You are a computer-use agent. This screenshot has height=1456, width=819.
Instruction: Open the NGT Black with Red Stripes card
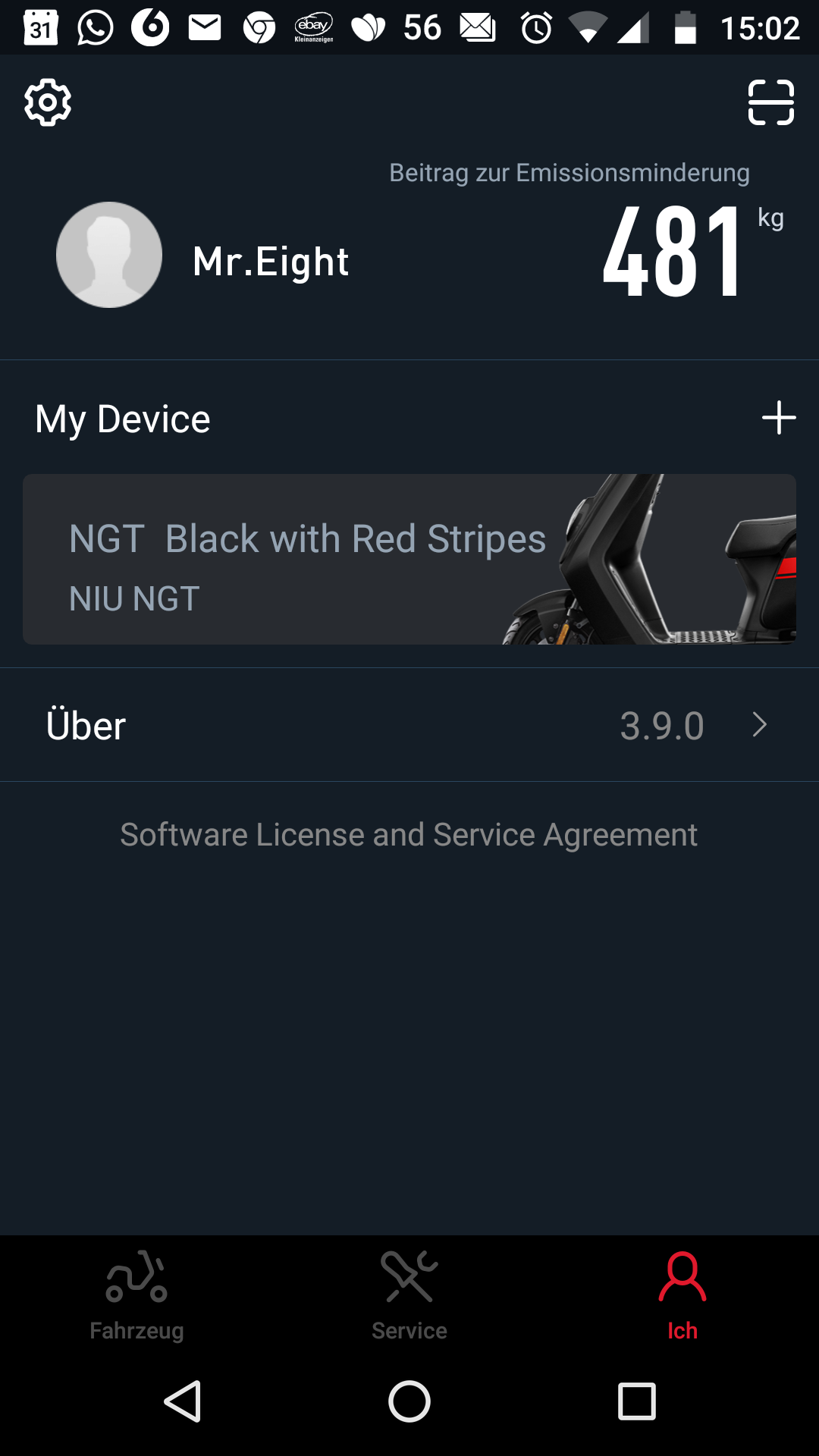click(x=409, y=560)
